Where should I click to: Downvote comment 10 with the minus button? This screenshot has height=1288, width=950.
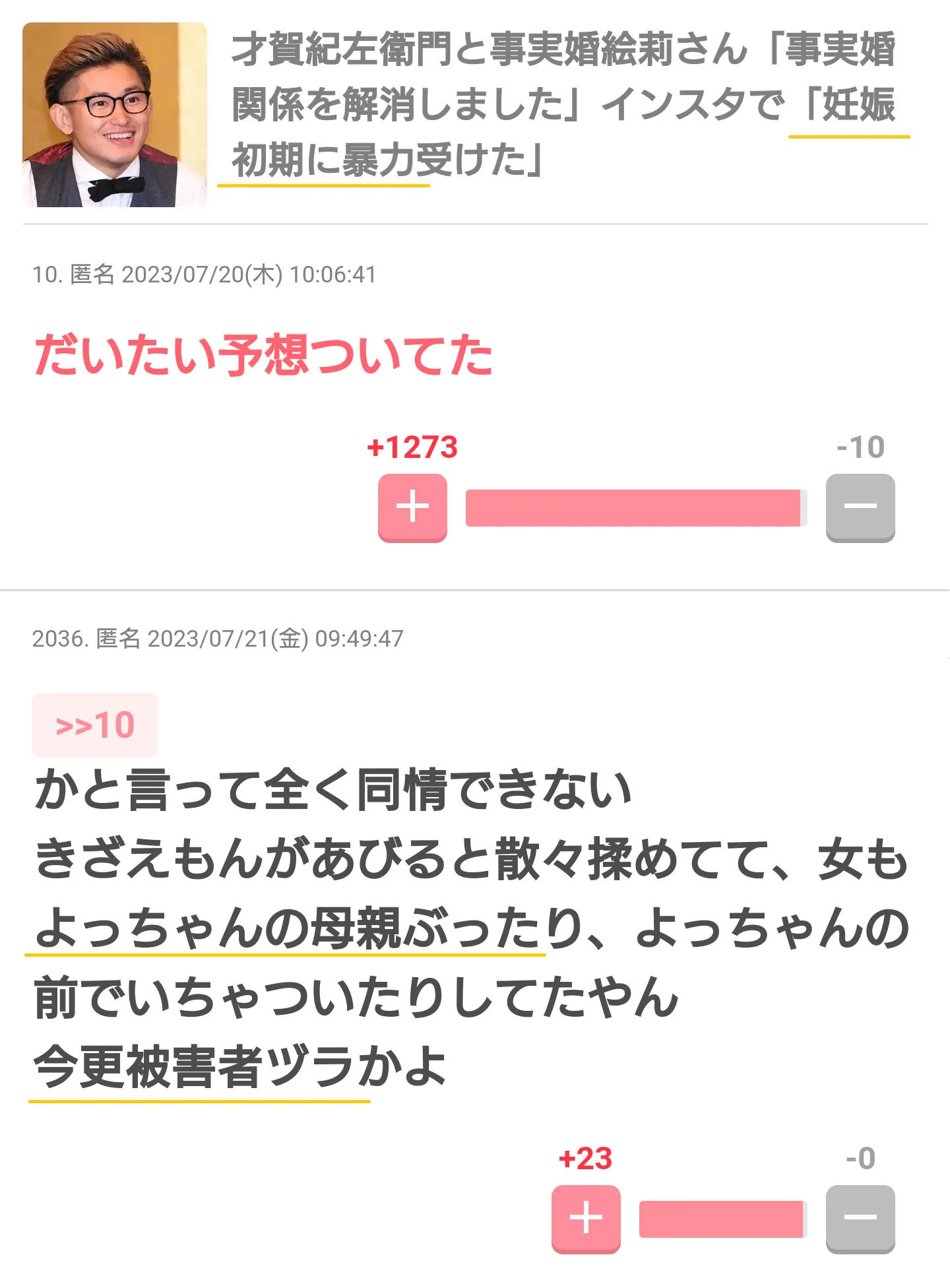point(860,507)
